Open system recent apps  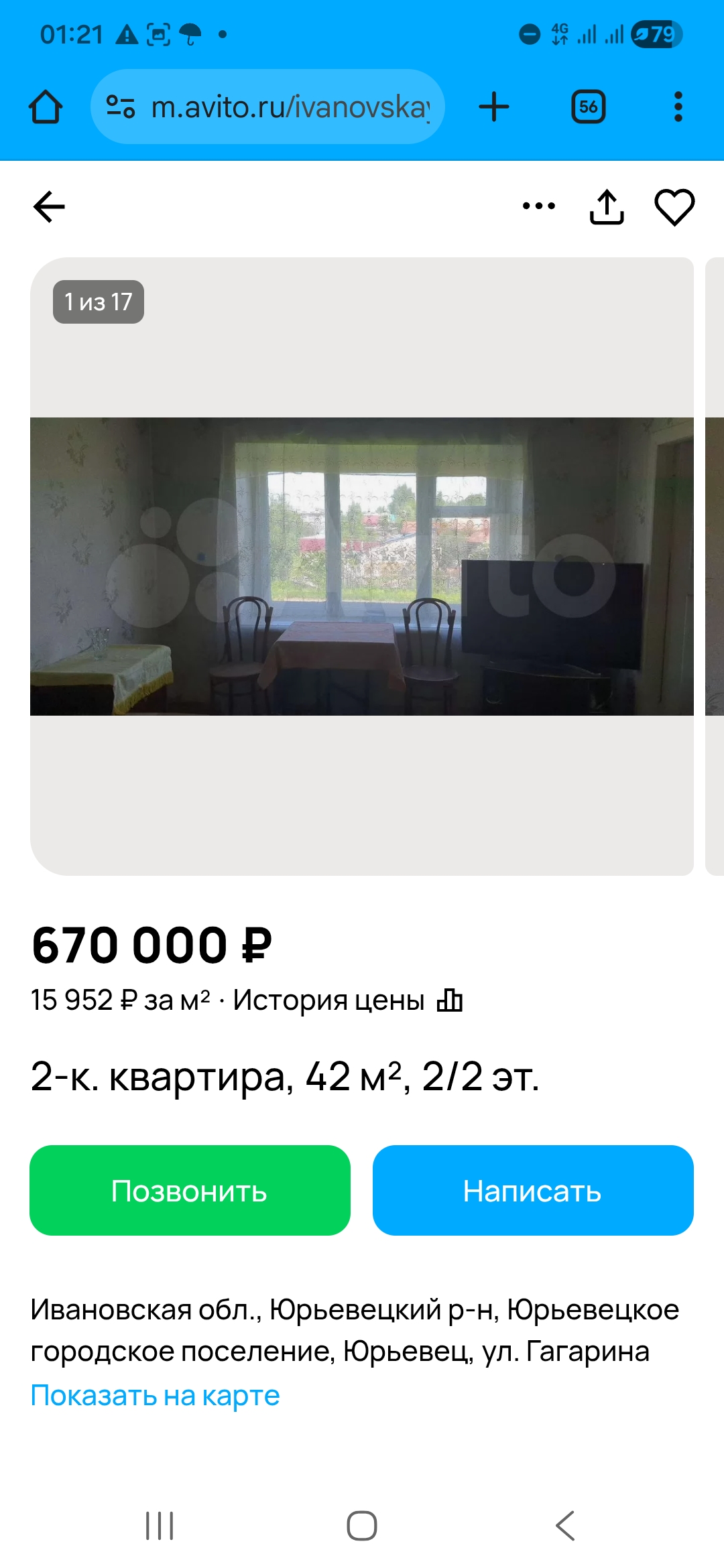click(160, 1526)
